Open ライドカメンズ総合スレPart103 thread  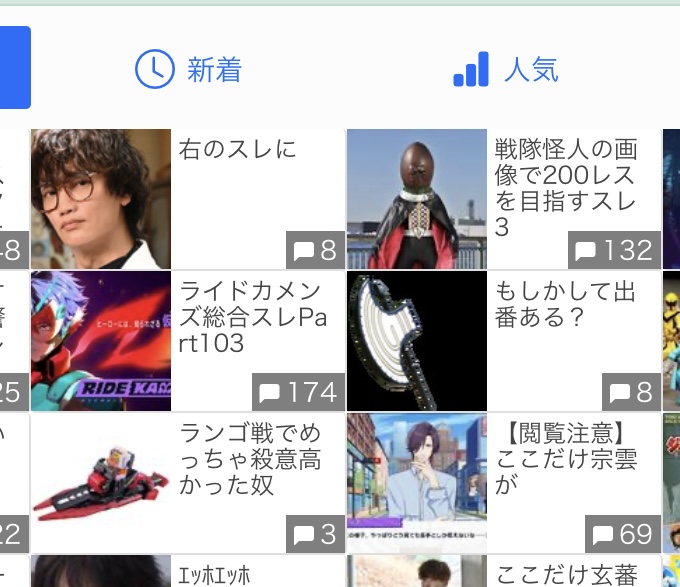click(251, 318)
